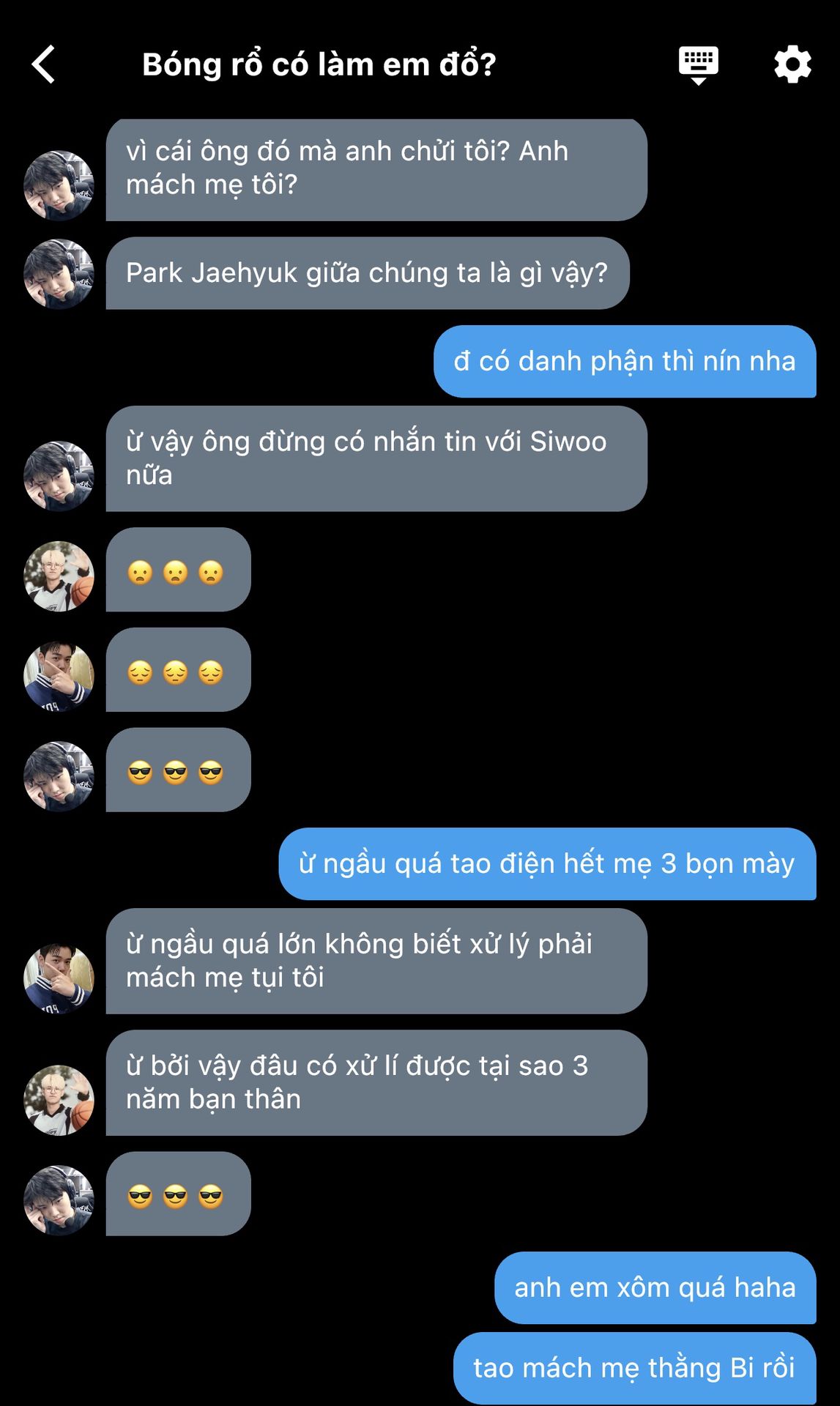Tap the avatar beside the 'ừ bởi vậy đâu có xử lí' message

coord(59,1100)
